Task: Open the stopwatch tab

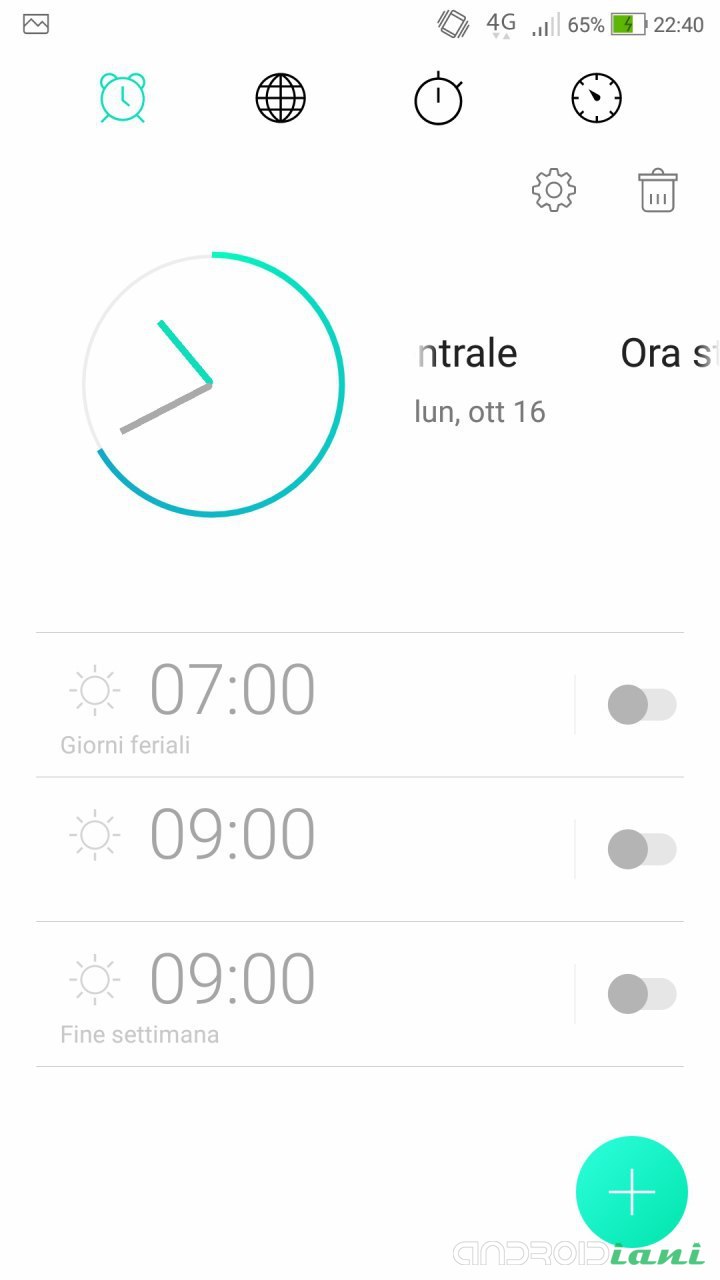Action: [x=438, y=99]
